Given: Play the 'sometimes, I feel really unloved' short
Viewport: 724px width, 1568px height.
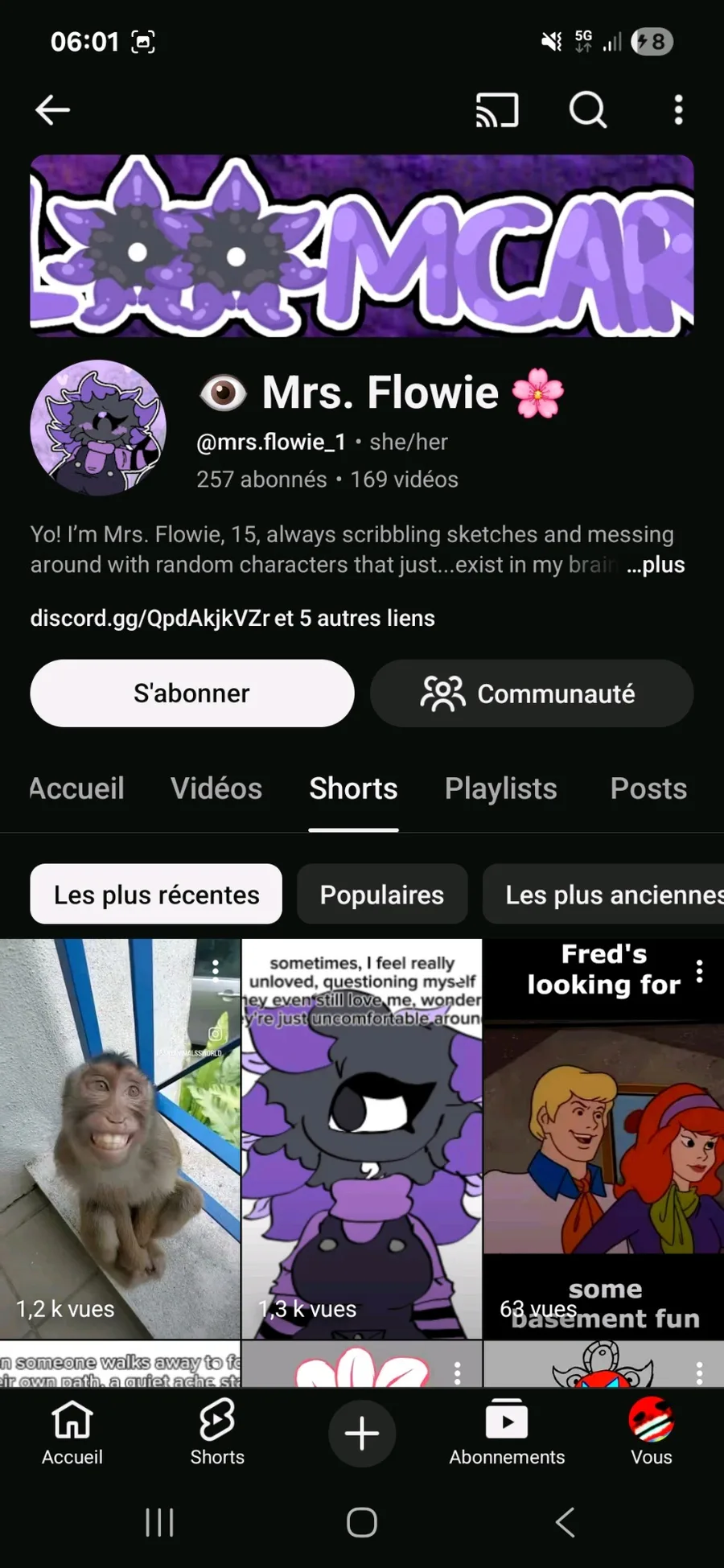Looking at the screenshot, I should click(x=362, y=1142).
